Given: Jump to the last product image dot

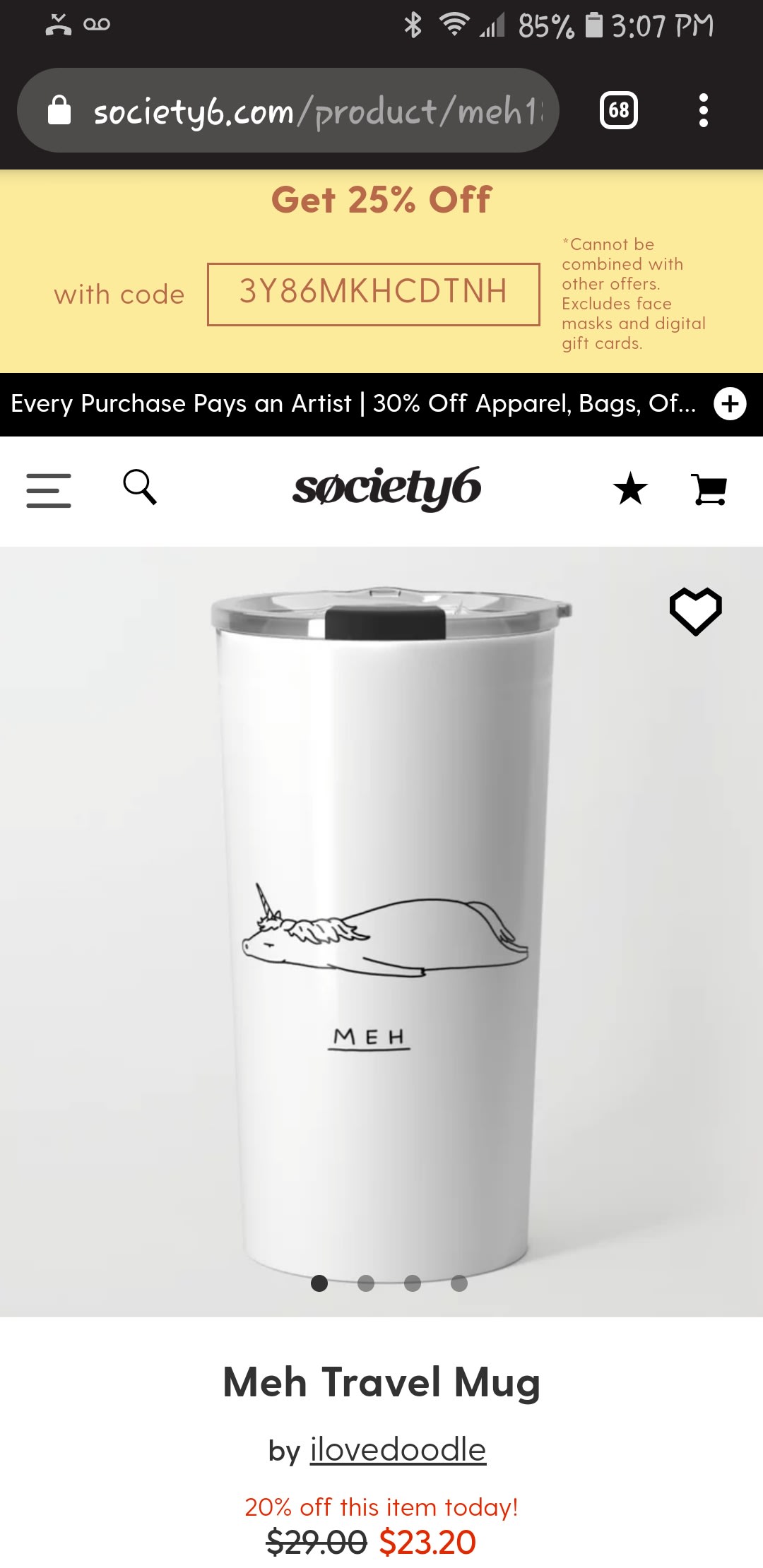Looking at the screenshot, I should coord(459,1283).
